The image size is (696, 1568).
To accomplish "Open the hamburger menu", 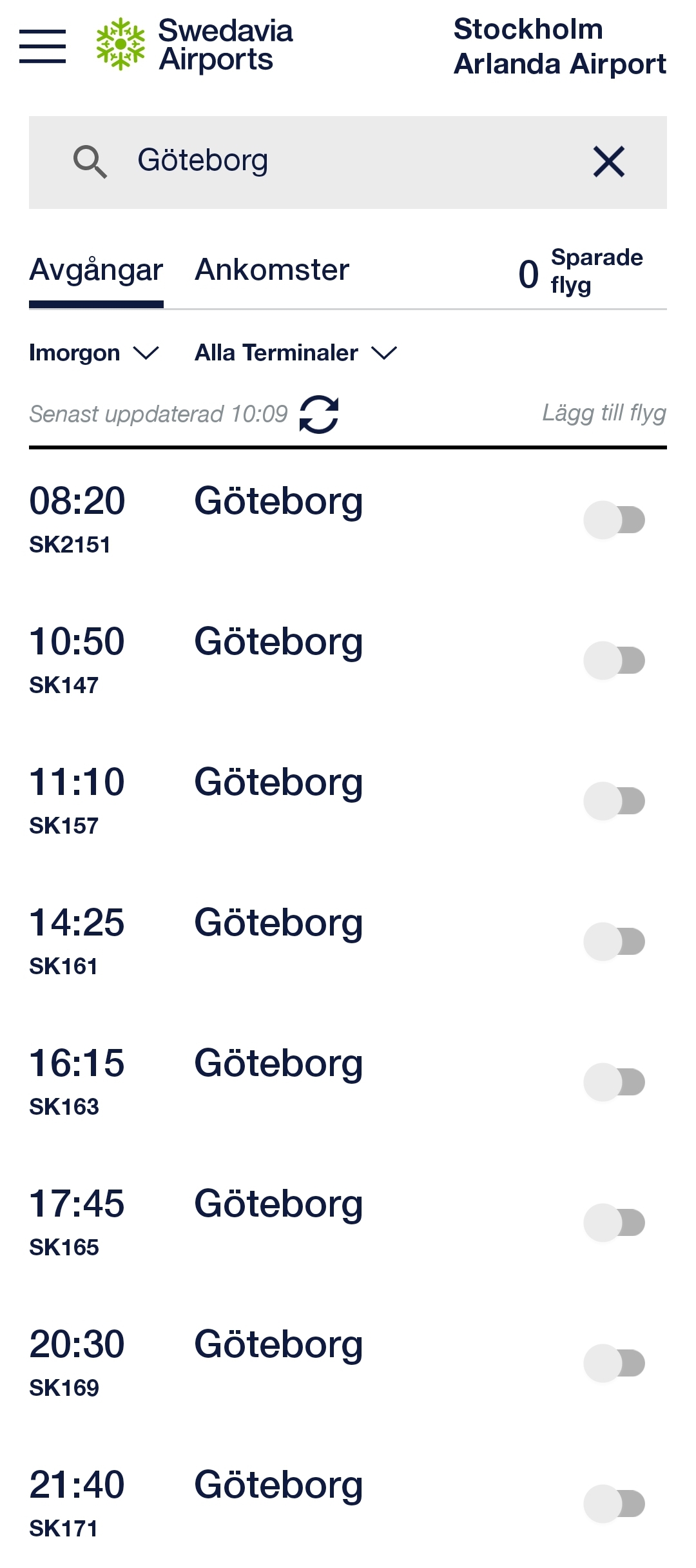I will pyautogui.click(x=43, y=46).
